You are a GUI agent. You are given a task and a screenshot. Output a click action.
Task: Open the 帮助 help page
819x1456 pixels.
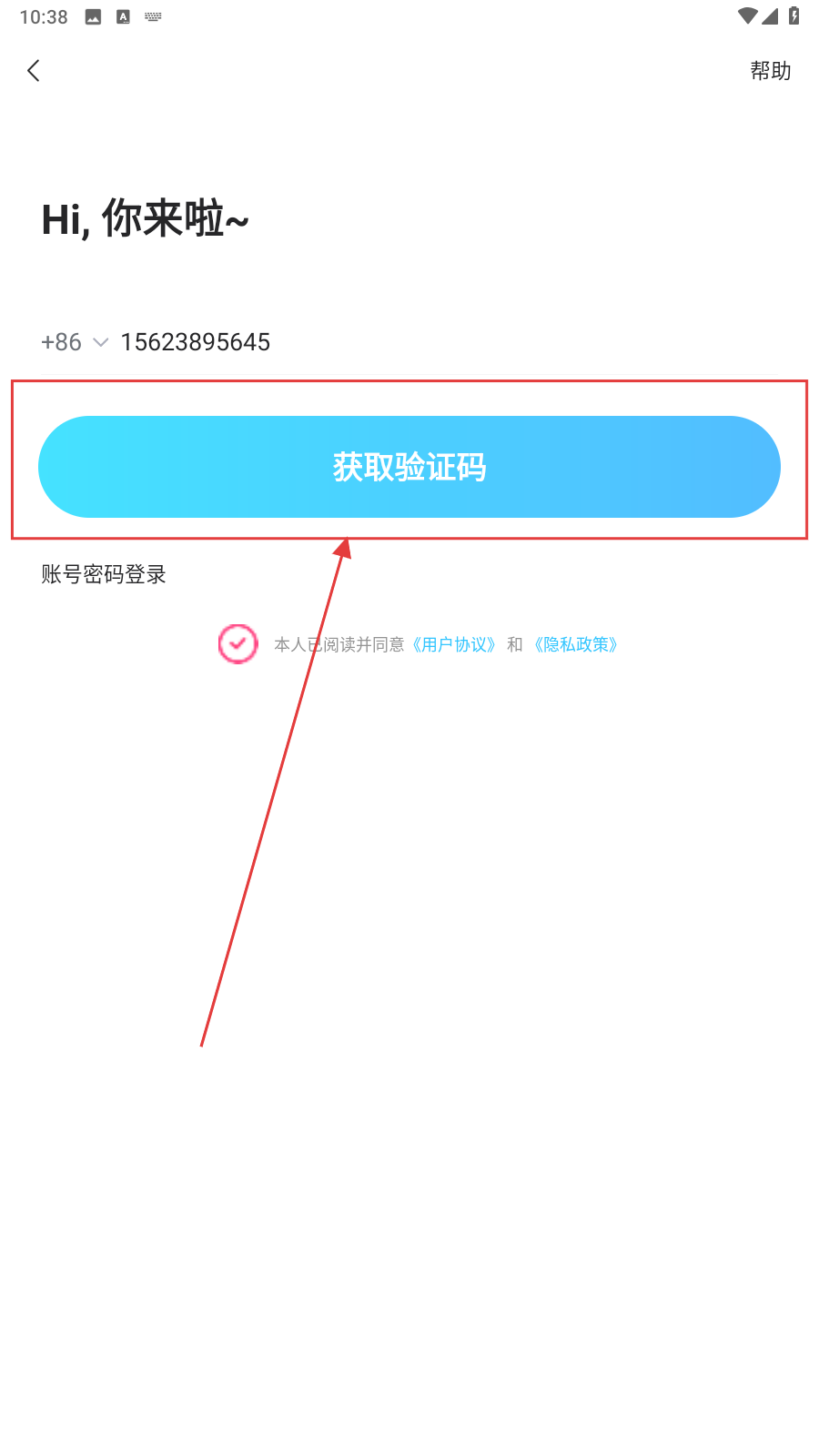point(770,71)
